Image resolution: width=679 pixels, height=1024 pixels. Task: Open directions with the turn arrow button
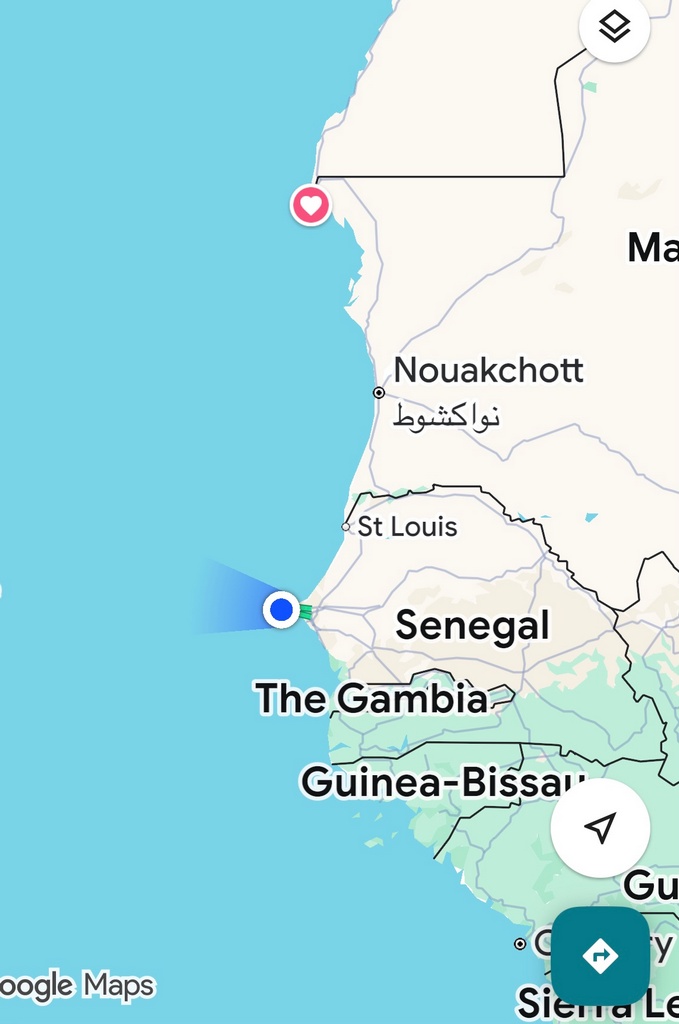[x=600, y=955]
